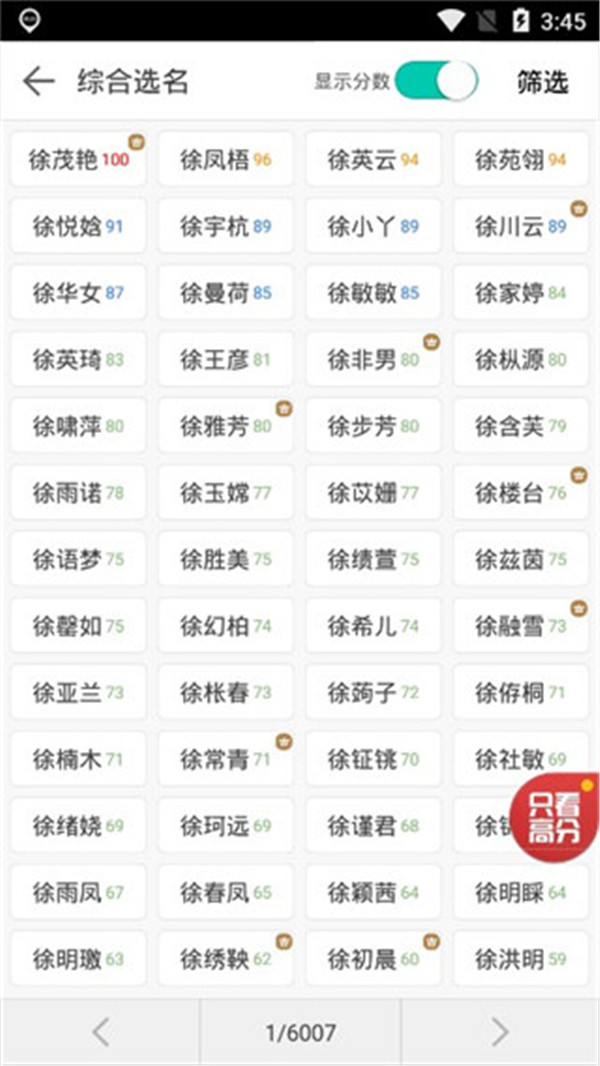This screenshot has height=1066, width=600.
Task: Select the name 徐雨诺
Action: point(78,493)
